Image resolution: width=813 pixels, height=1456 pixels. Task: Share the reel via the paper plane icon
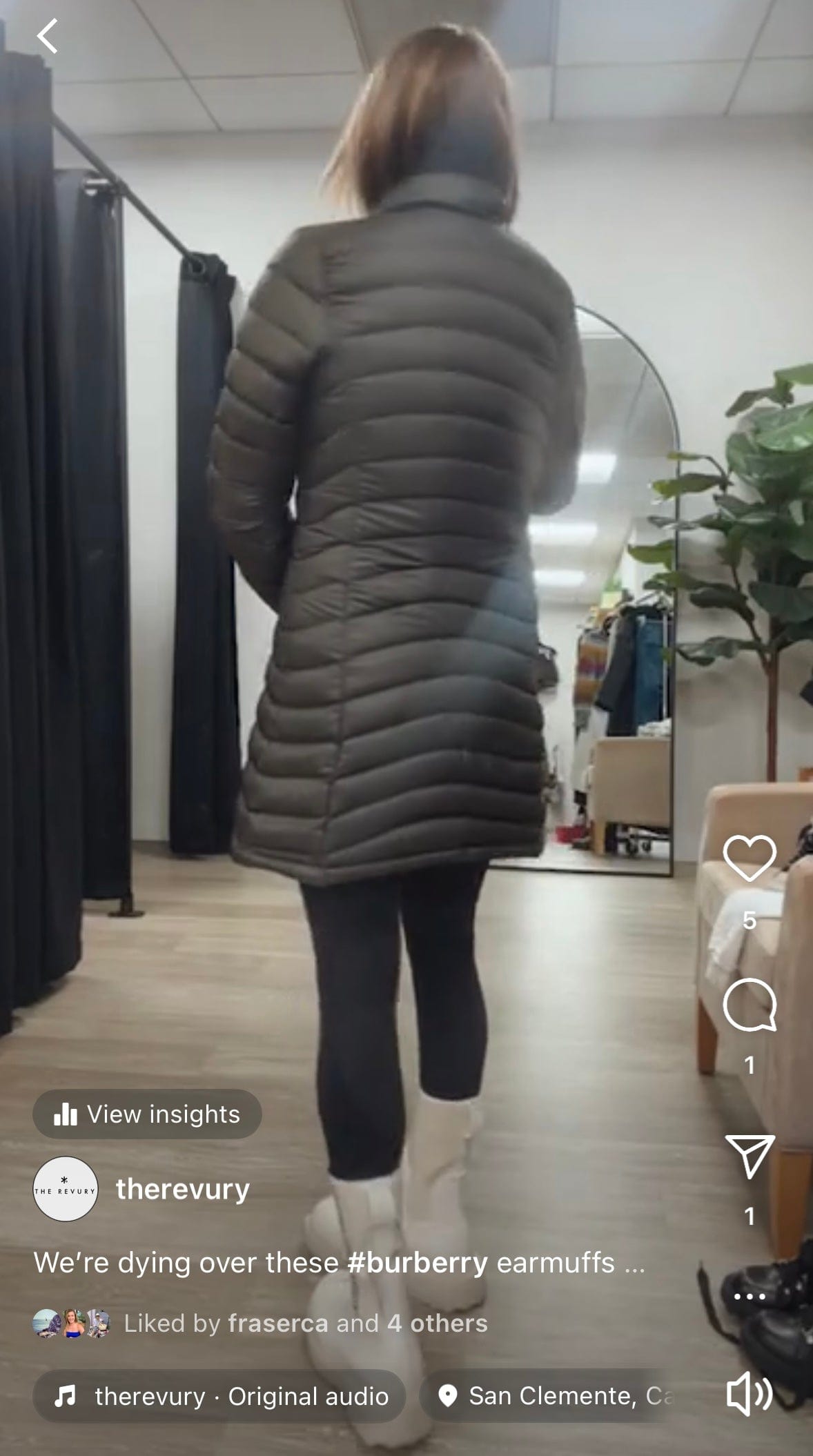tap(750, 1156)
